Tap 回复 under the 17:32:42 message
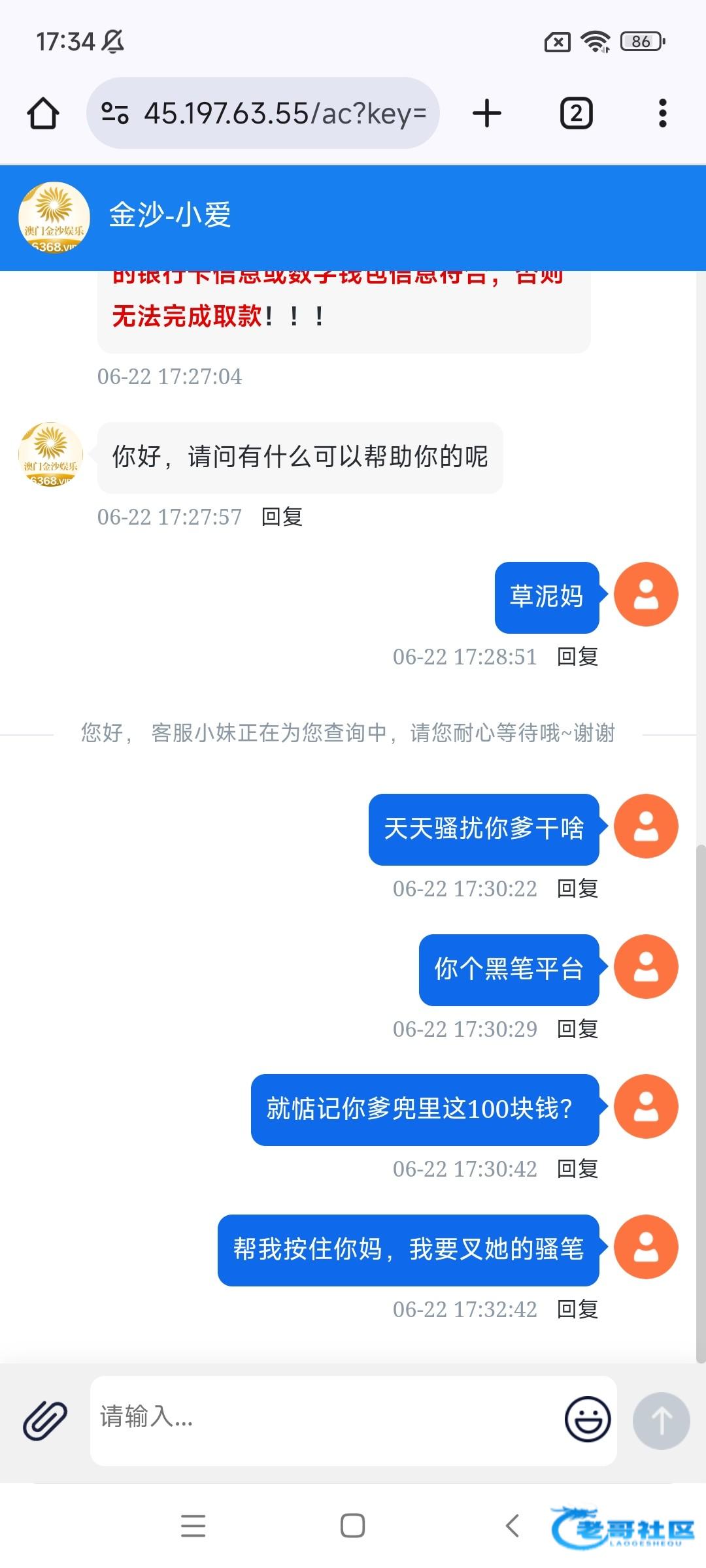 [x=577, y=1309]
